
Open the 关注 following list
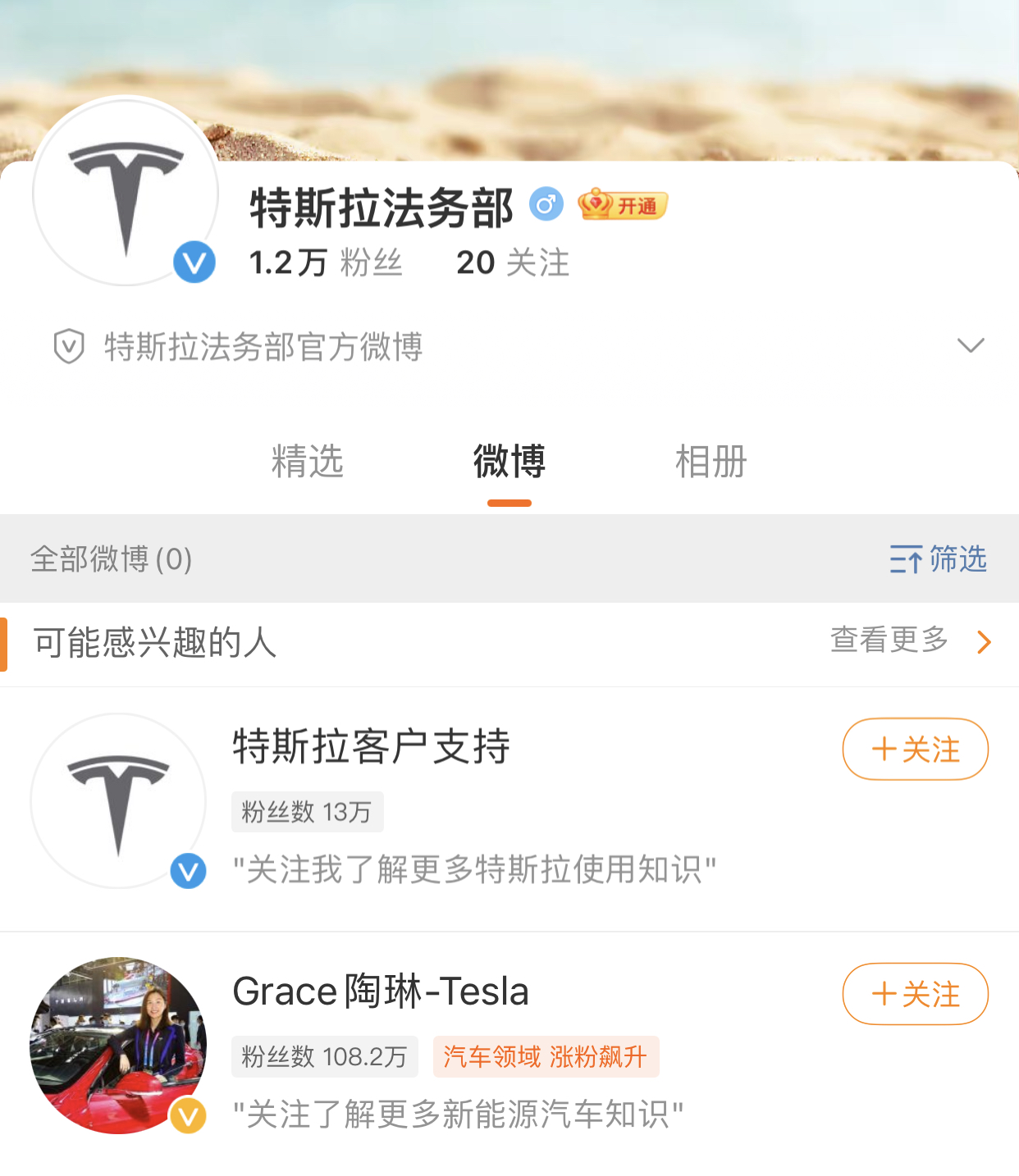tap(513, 262)
